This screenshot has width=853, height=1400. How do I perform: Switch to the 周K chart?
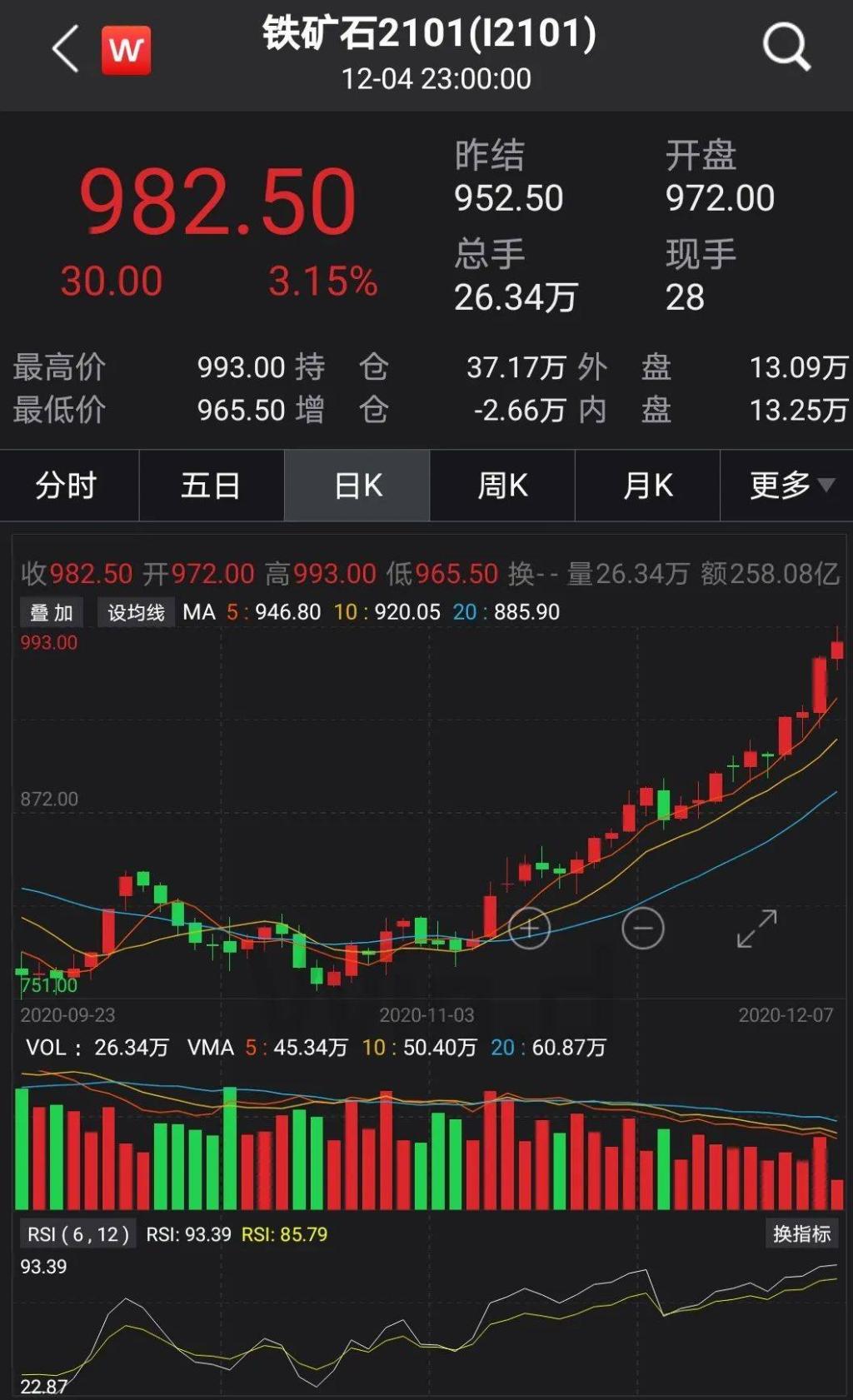pyautogui.click(x=502, y=486)
